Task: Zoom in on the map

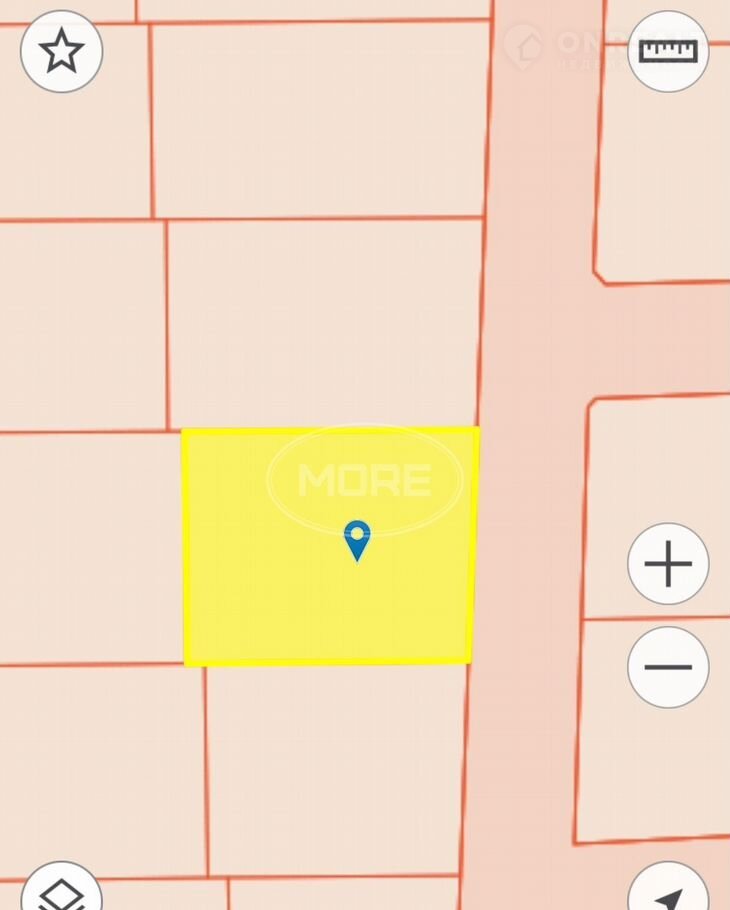Action: click(668, 564)
